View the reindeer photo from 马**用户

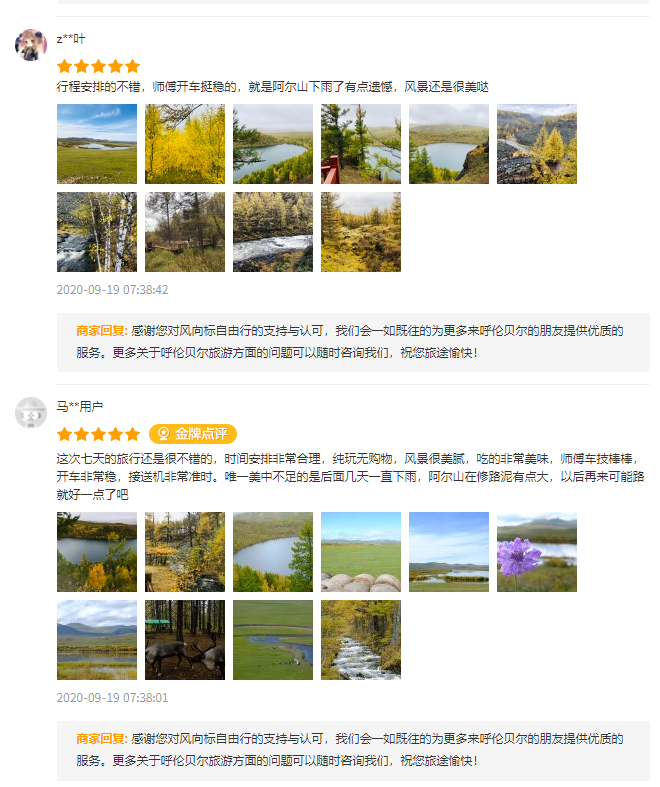(185, 640)
